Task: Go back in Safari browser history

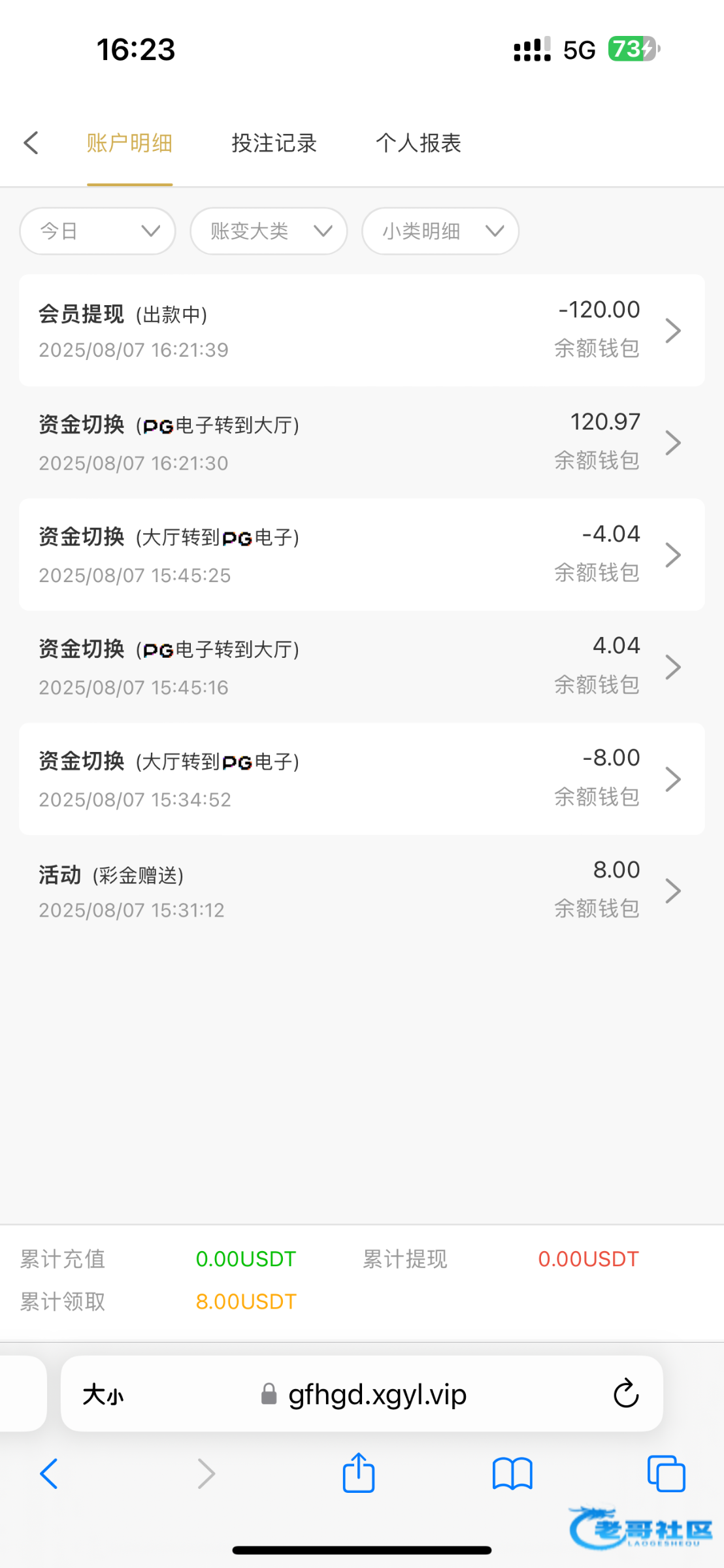Action: pos(50,1473)
